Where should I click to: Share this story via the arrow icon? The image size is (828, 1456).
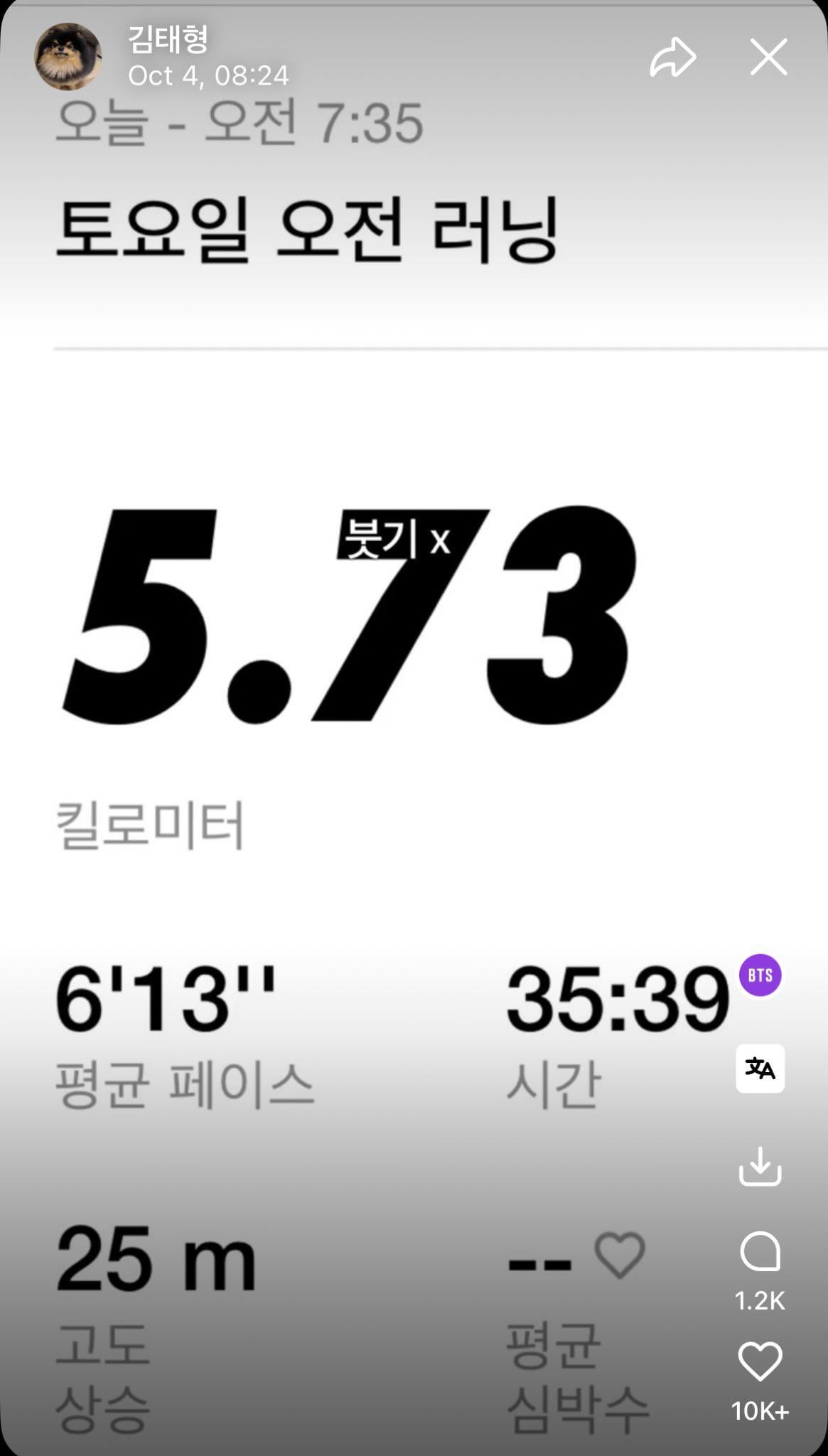pos(672,58)
